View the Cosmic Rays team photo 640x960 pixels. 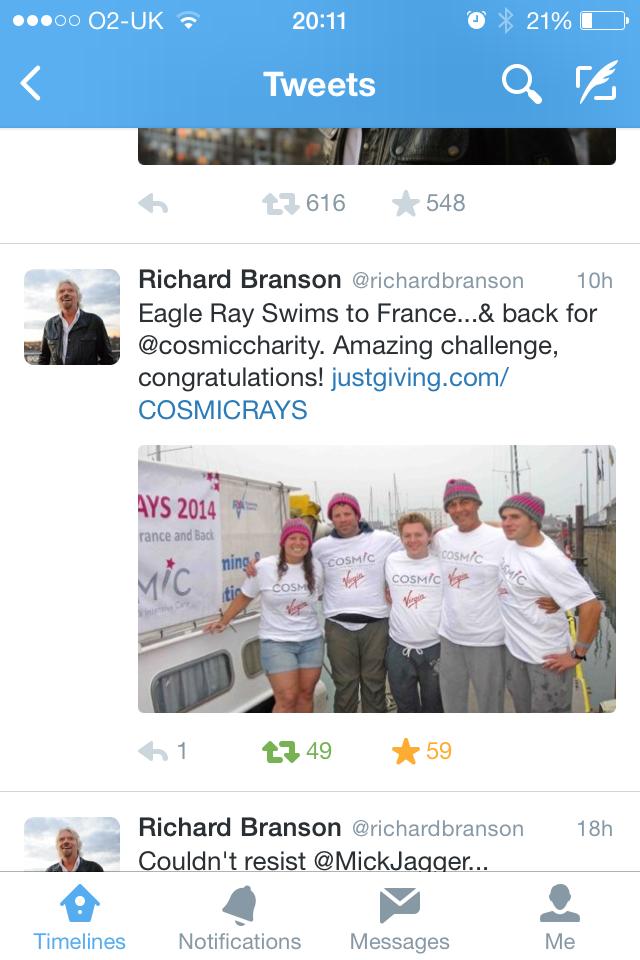pyautogui.click(x=376, y=578)
